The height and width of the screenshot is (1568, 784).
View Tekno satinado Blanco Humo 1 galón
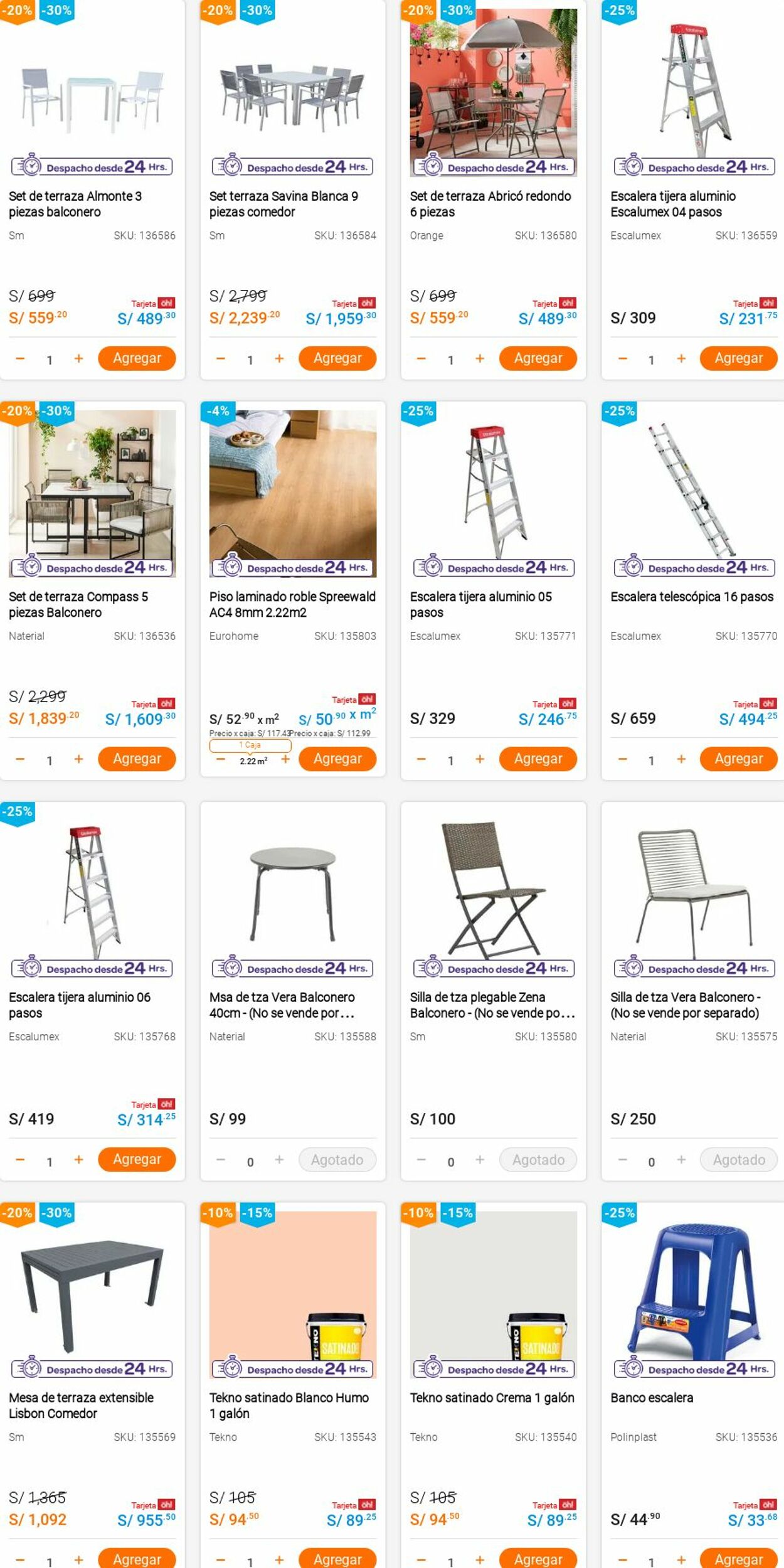click(x=289, y=1405)
